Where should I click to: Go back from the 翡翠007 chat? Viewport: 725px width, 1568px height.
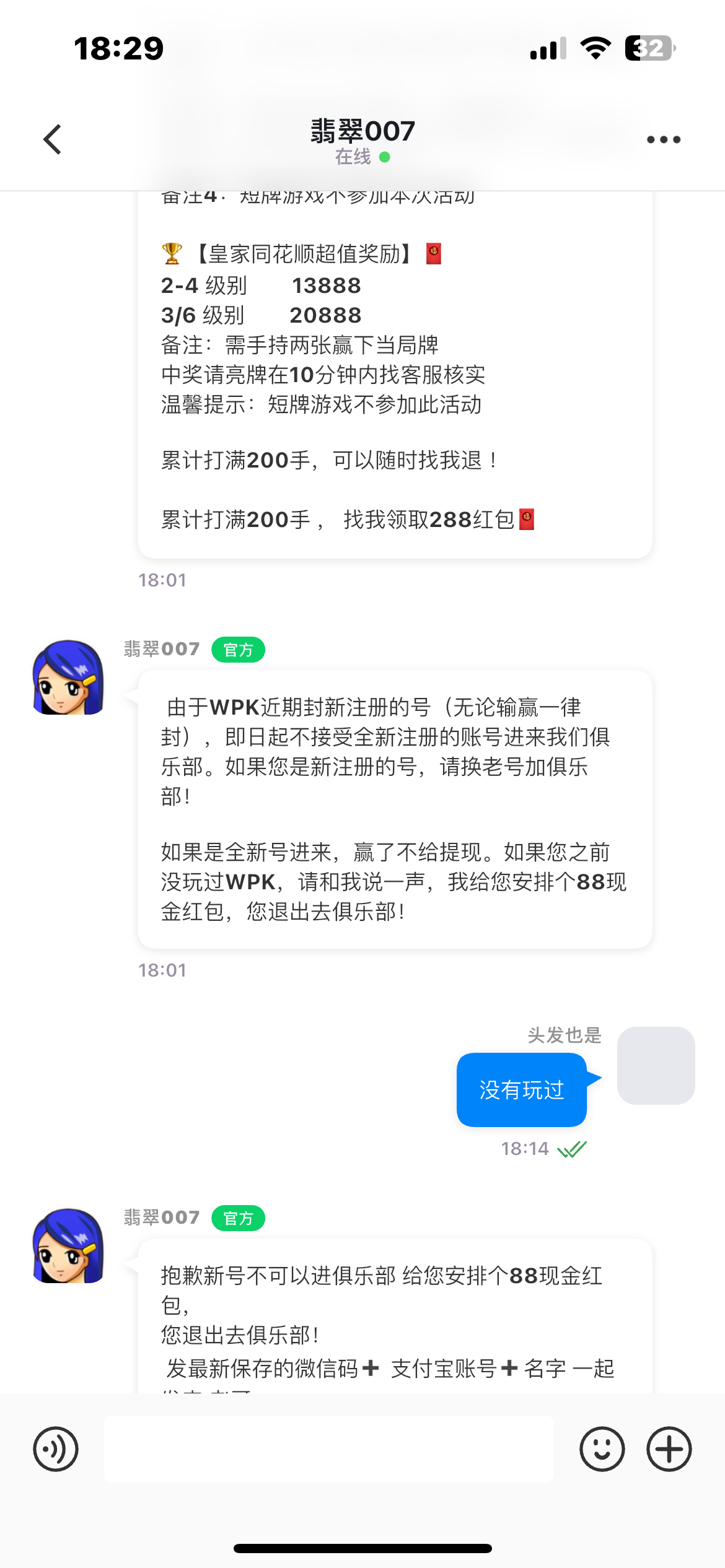(x=53, y=139)
